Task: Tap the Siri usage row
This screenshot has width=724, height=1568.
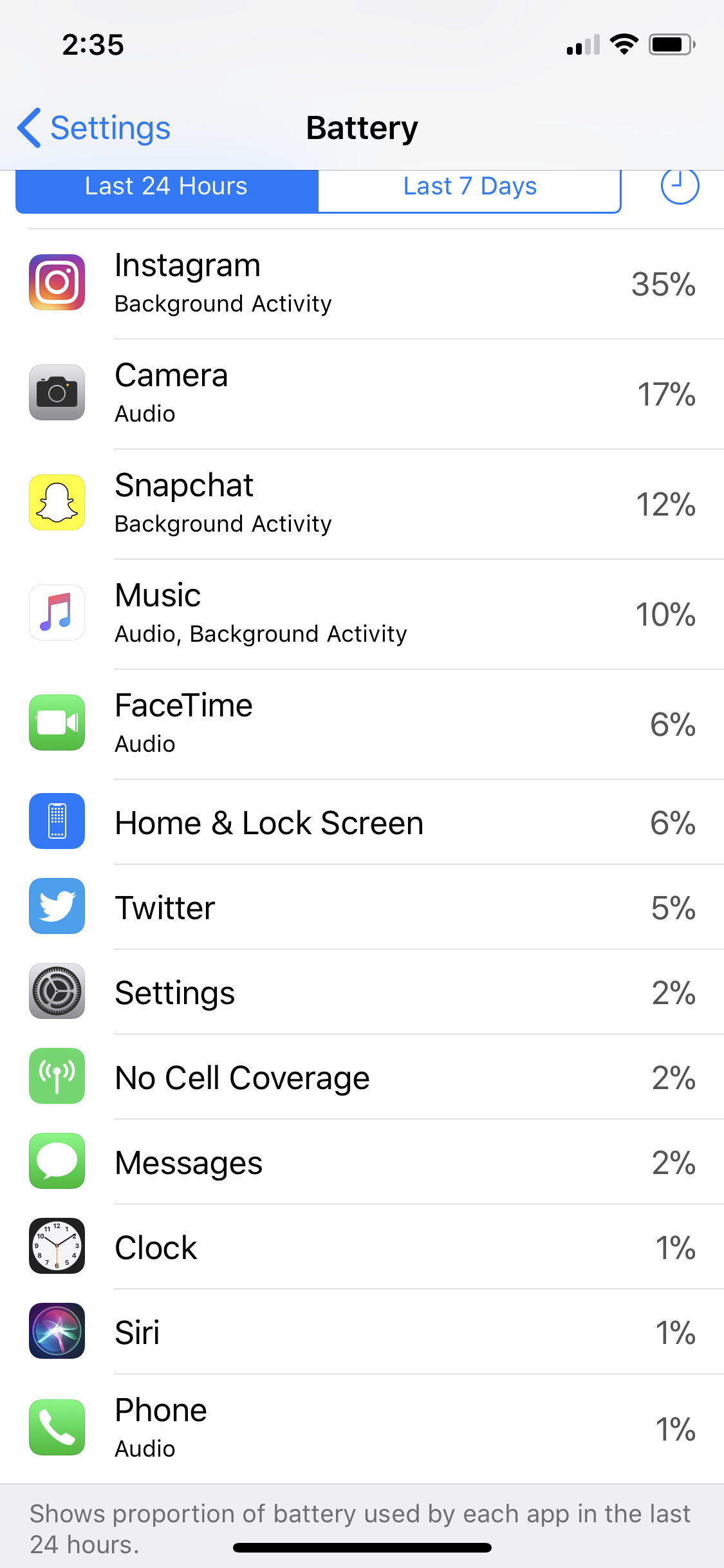Action: [362, 1332]
